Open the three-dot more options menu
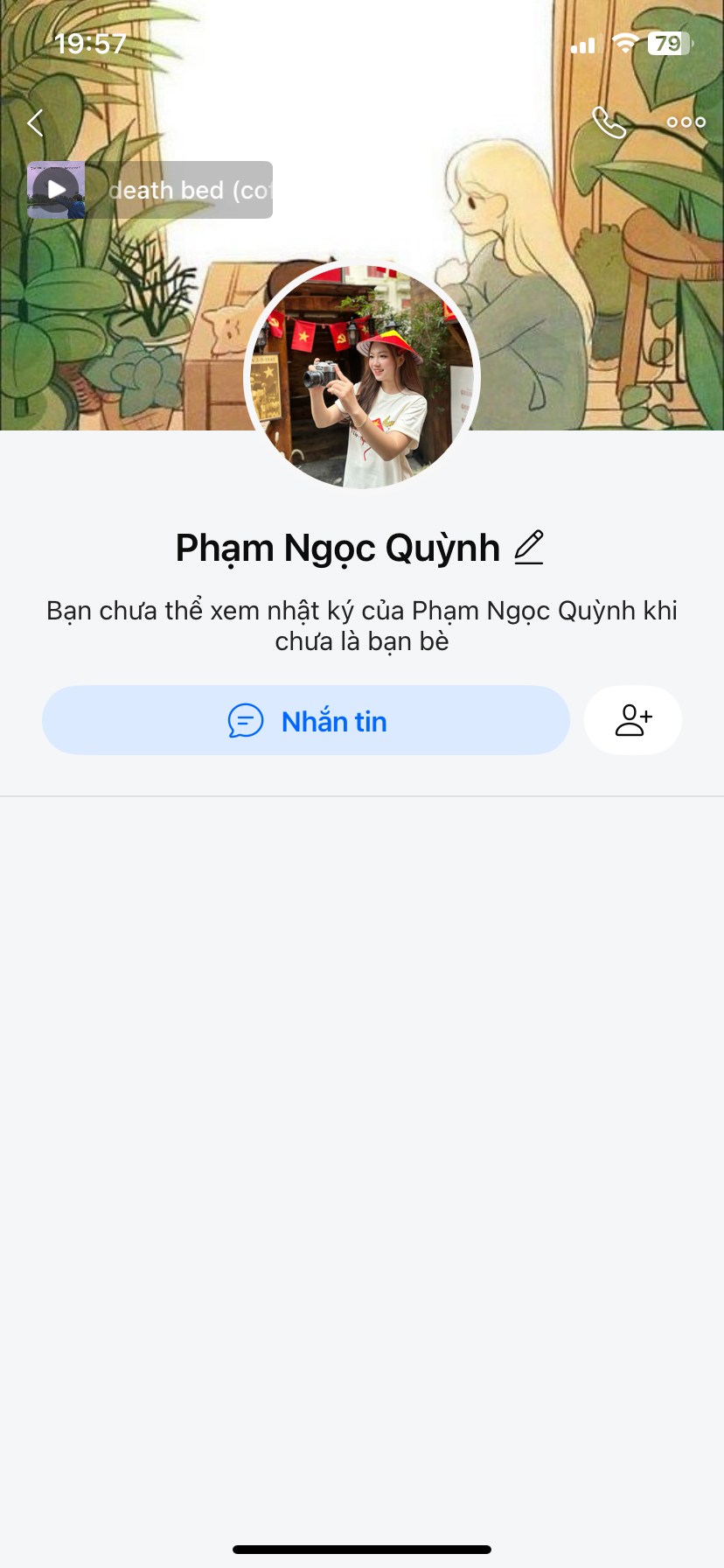 click(686, 122)
